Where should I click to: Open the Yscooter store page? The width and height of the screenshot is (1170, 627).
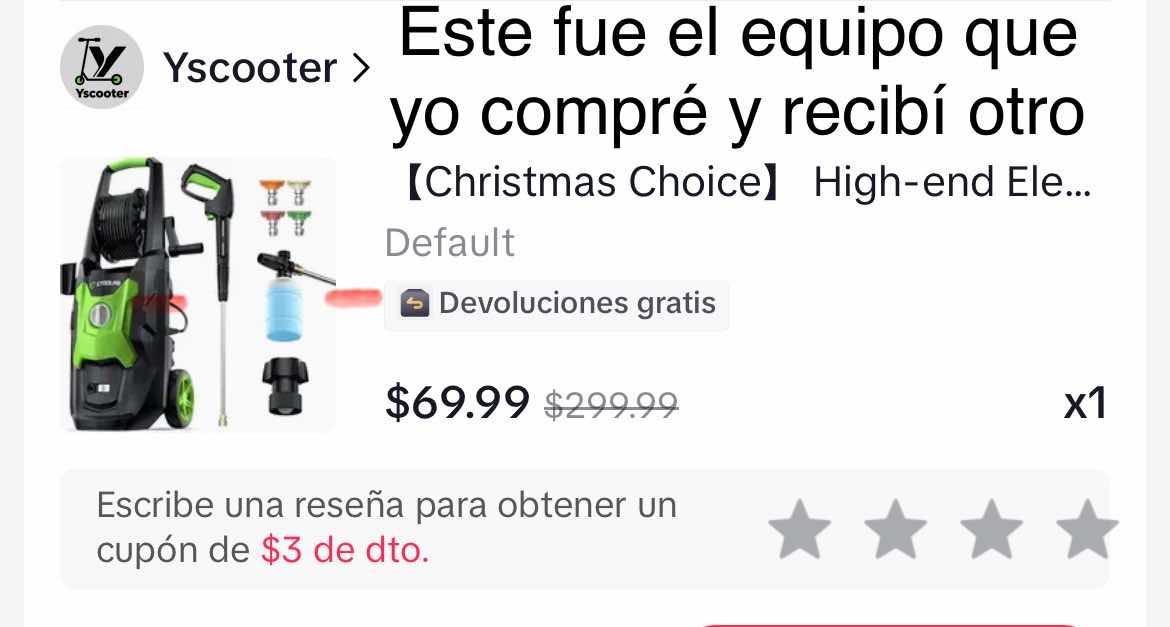click(x=249, y=68)
